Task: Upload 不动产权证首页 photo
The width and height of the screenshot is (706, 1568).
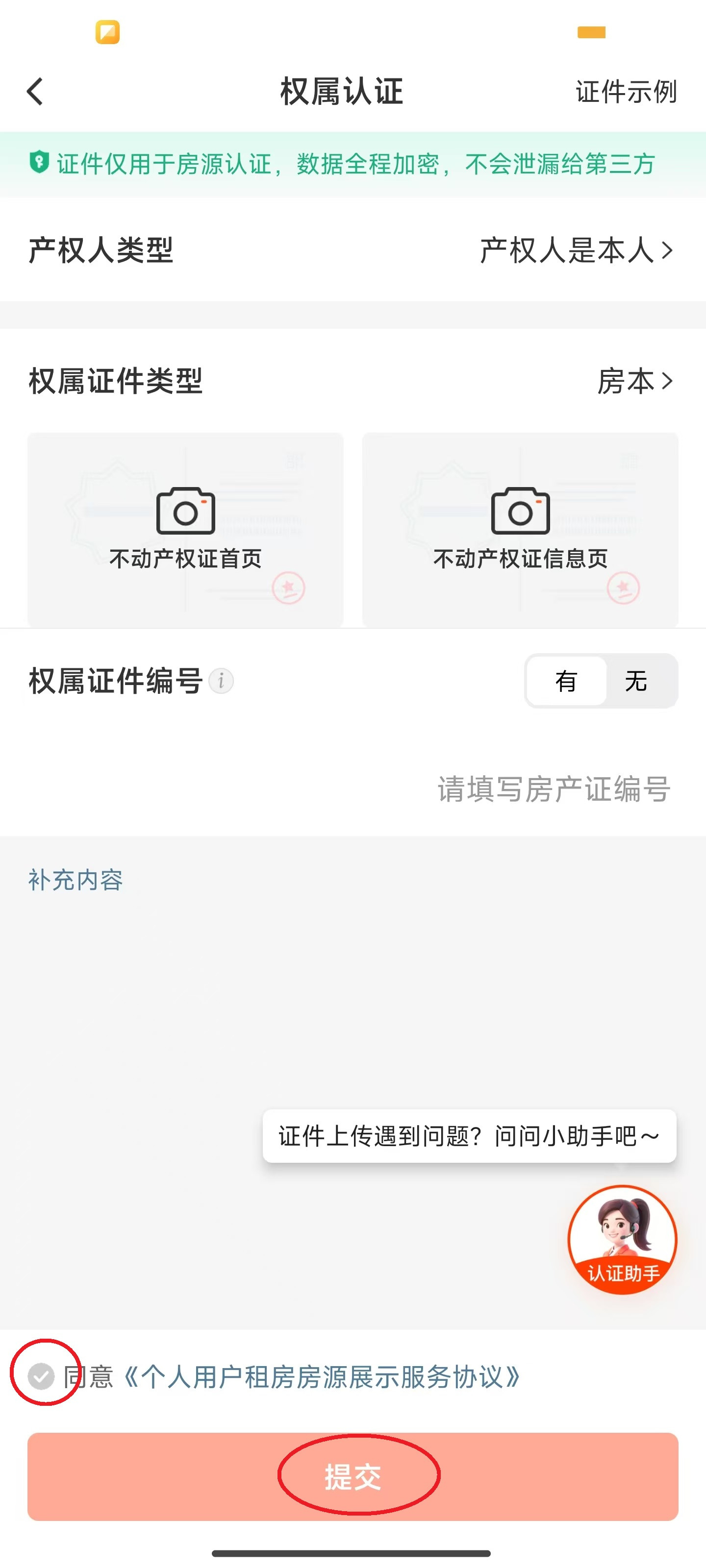Action: click(x=185, y=528)
